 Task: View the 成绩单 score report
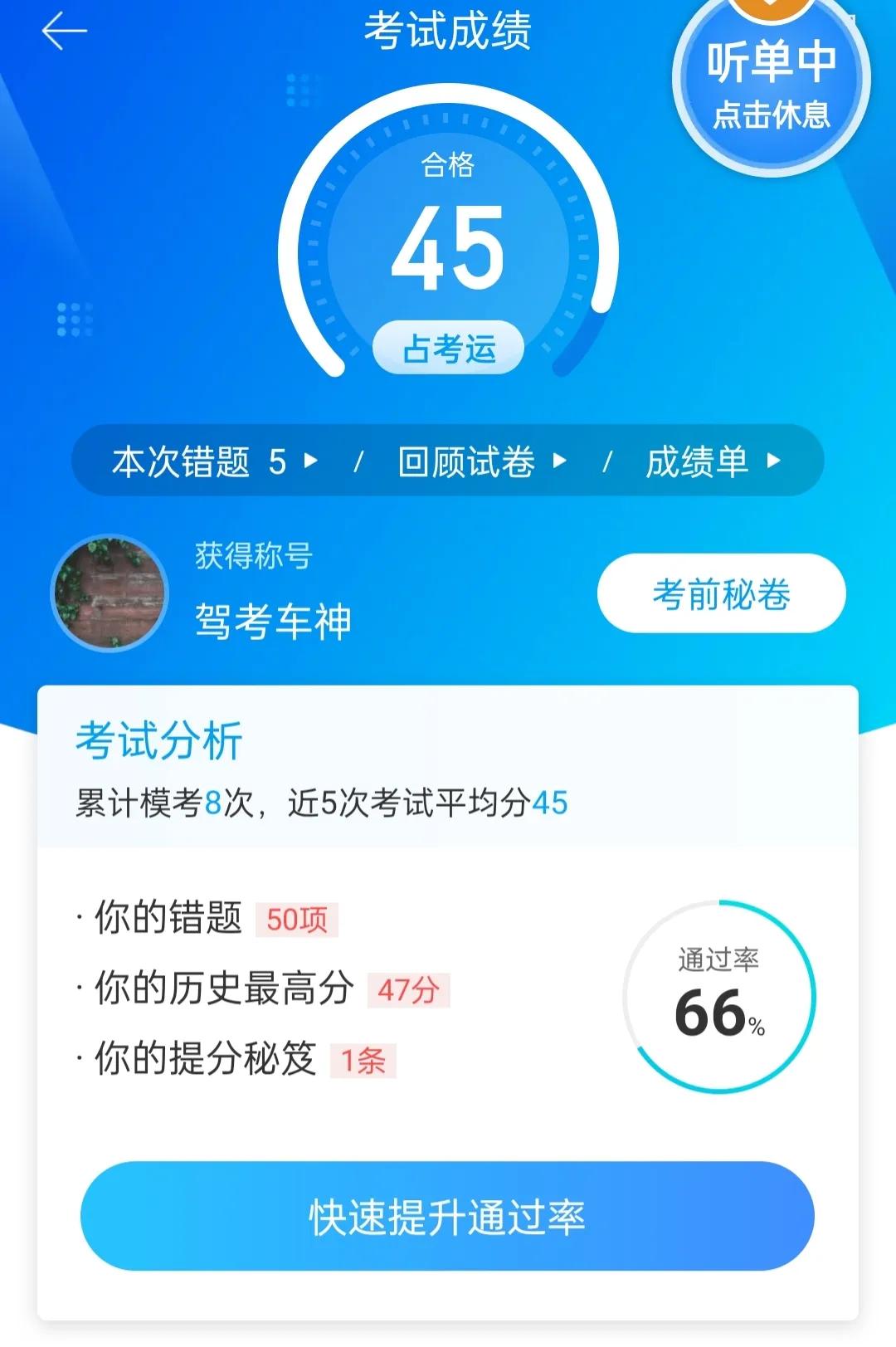click(713, 461)
